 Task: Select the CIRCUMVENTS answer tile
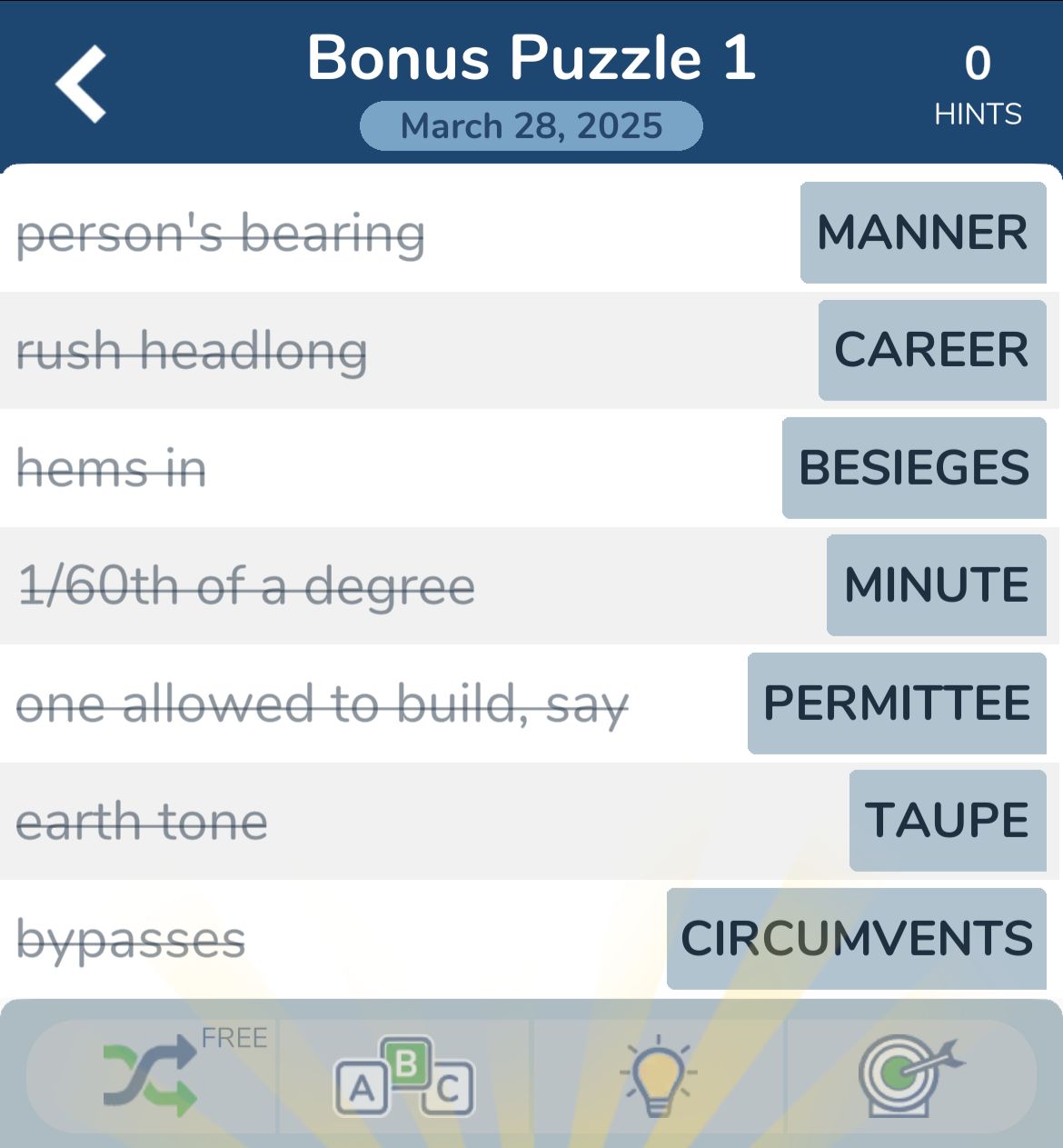click(x=857, y=939)
